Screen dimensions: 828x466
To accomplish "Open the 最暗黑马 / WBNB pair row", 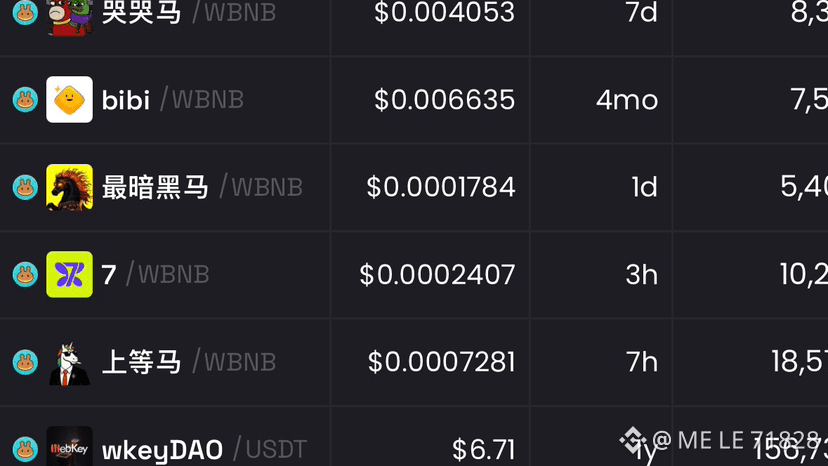I will click(x=414, y=187).
